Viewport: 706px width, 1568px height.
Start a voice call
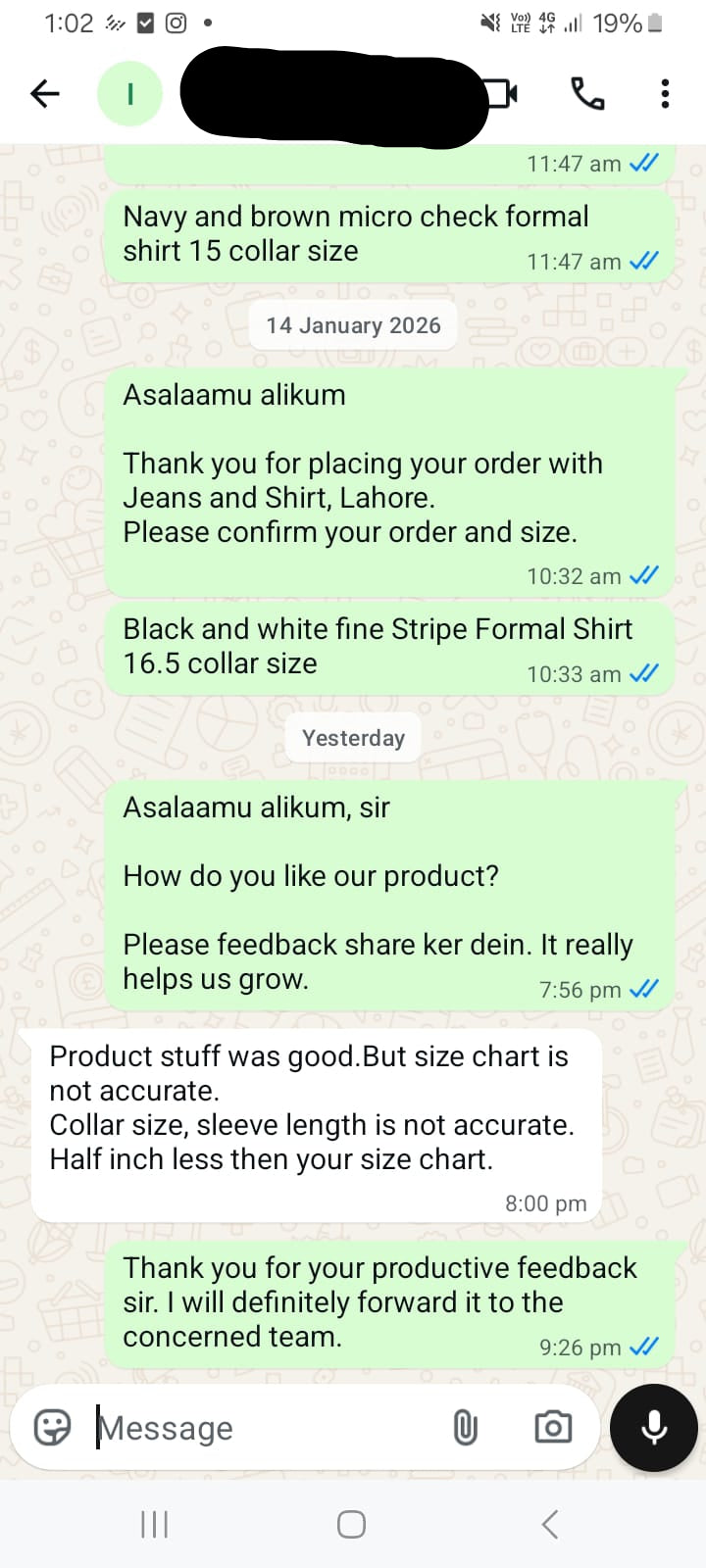587,94
